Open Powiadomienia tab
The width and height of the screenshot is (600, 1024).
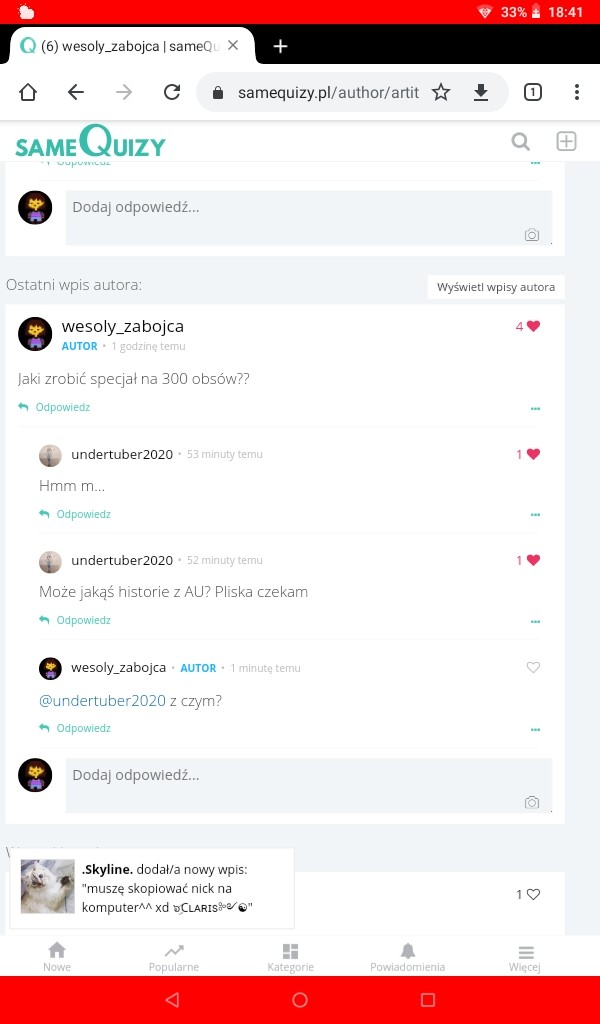(x=407, y=957)
